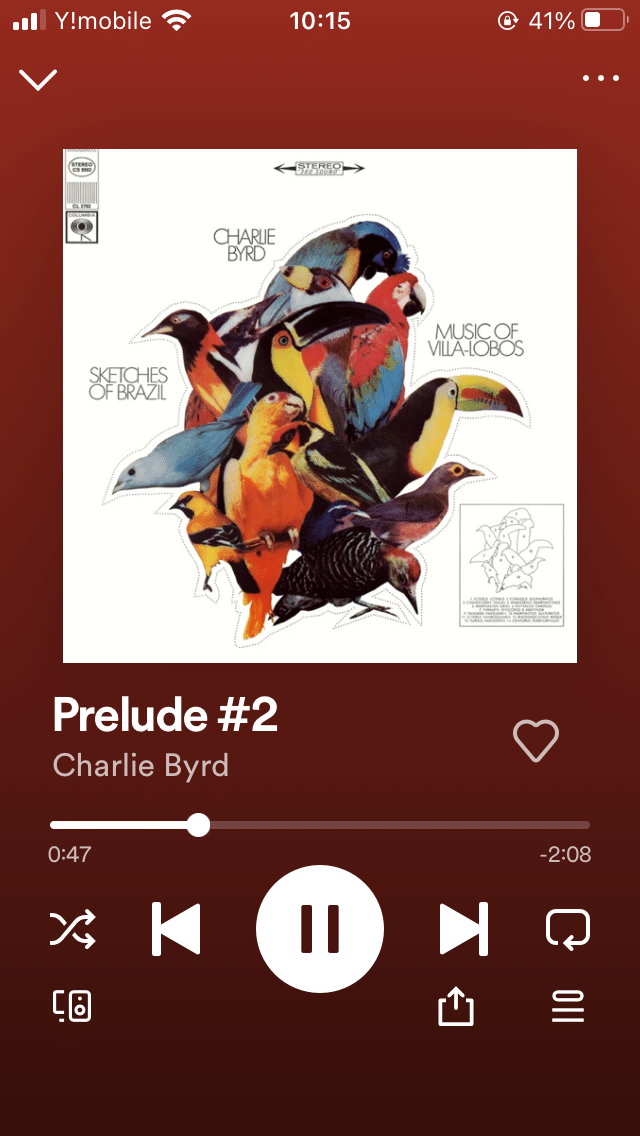Viewport: 640px width, 1136px height.
Task: Skip to the next track
Action: [464, 928]
